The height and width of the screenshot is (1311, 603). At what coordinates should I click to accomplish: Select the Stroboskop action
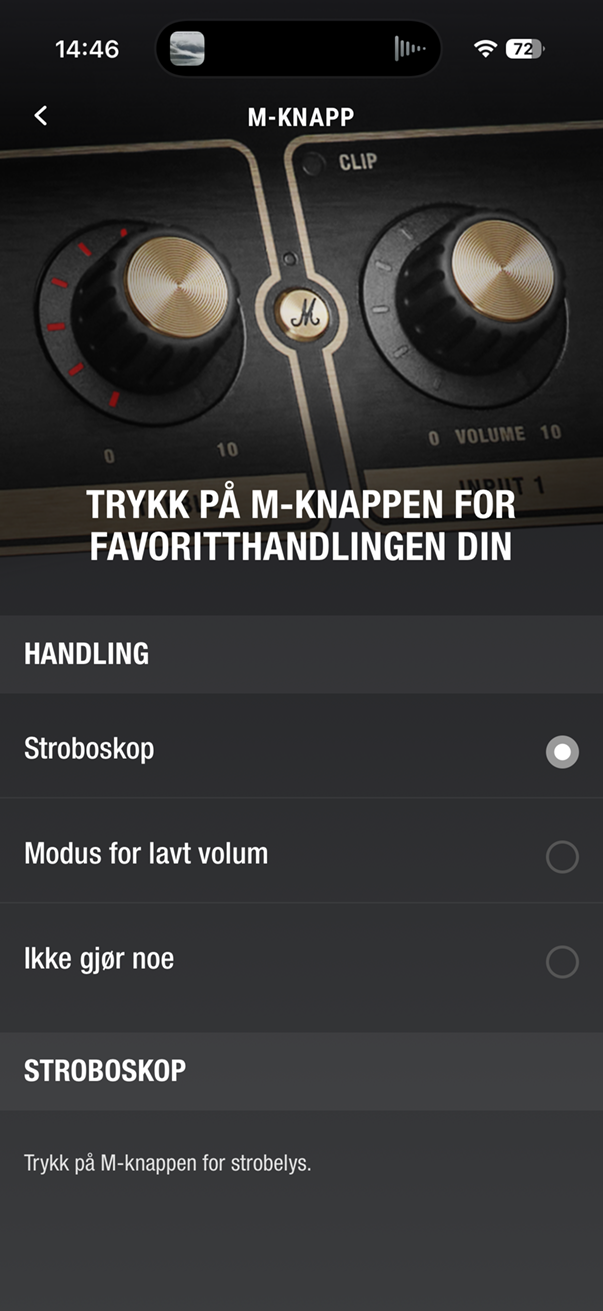[x=561, y=752]
